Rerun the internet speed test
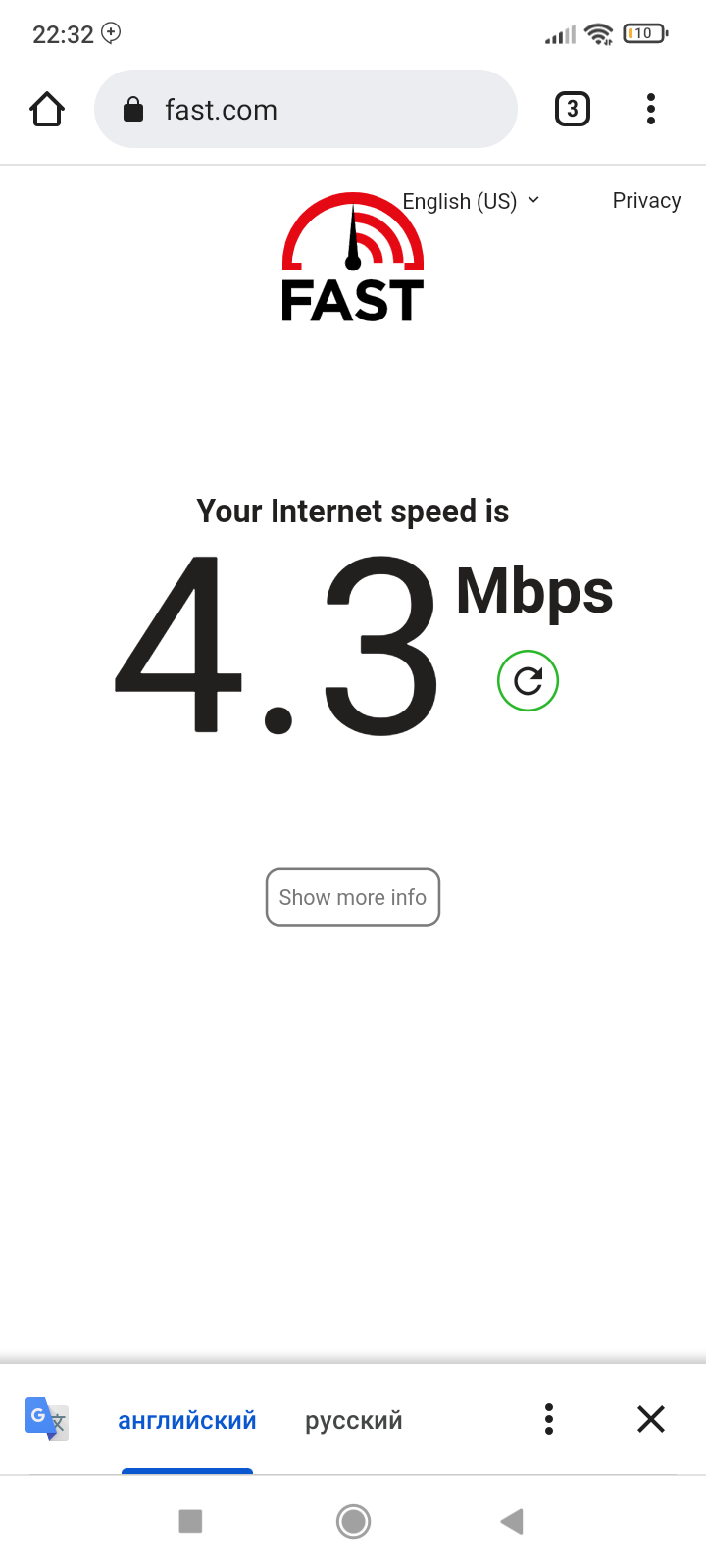This screenshot has width=706, height=1568. click(x=528, y=680)
